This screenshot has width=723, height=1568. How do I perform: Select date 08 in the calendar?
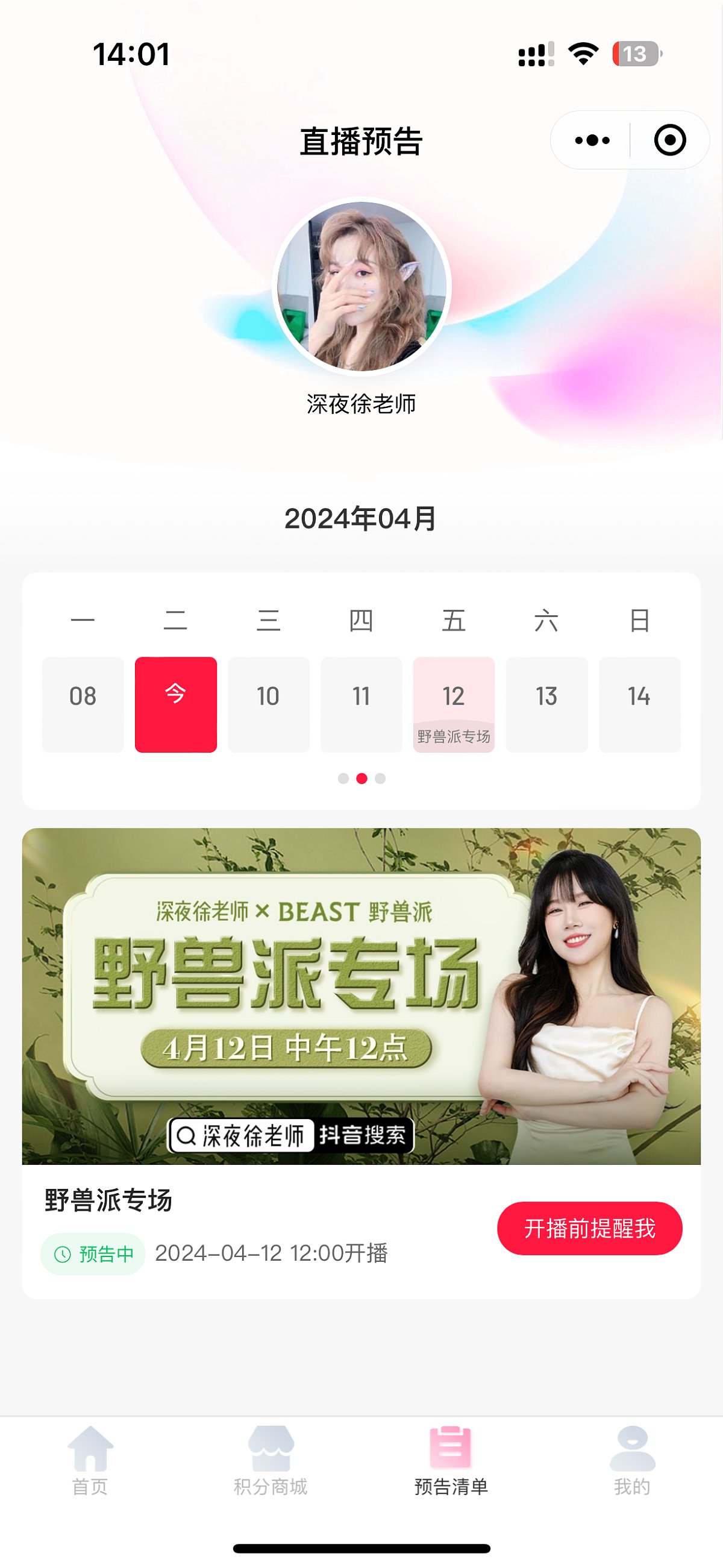[83, 704]
